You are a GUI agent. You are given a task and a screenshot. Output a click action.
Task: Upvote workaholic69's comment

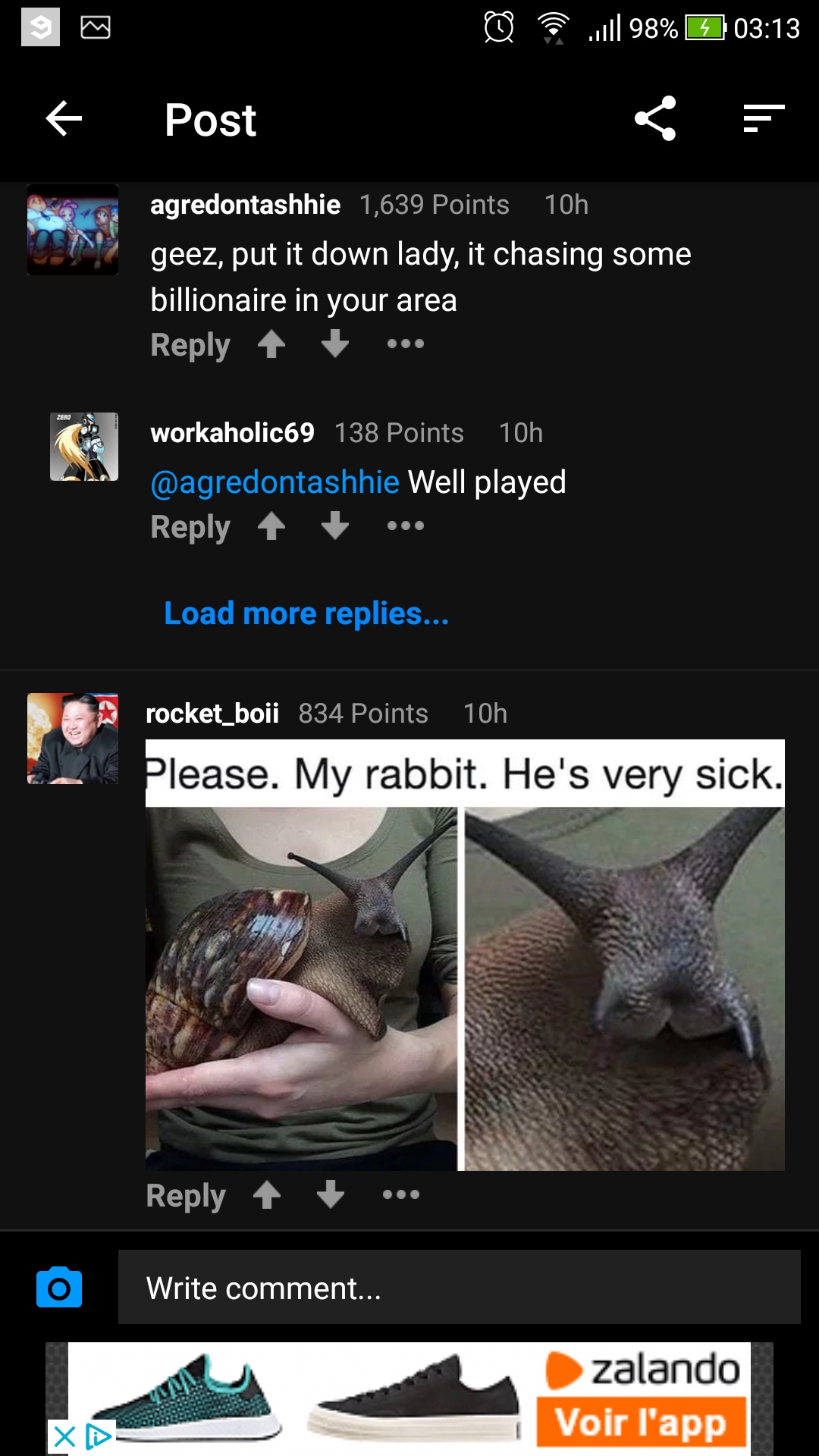click(271, 526)
